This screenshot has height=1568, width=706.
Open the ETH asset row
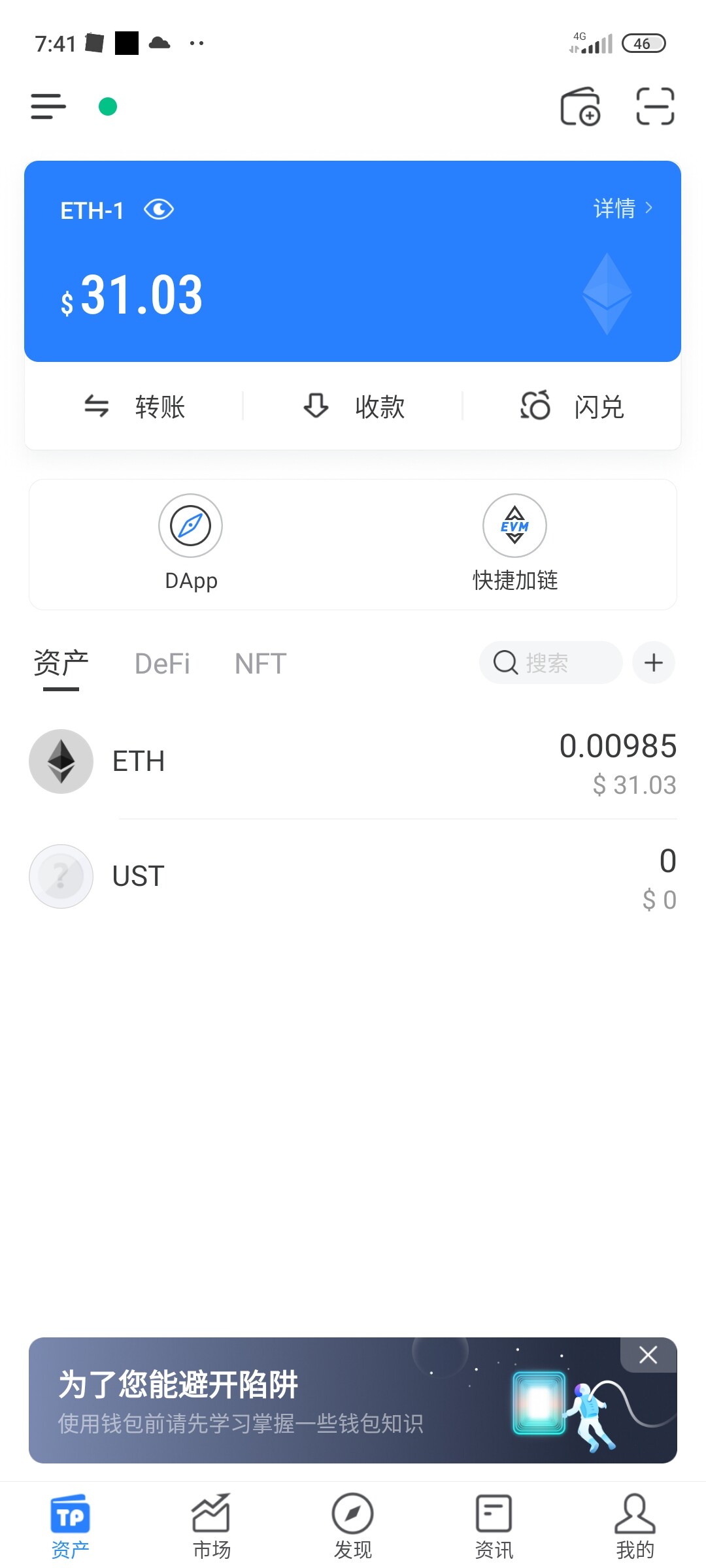[x=353, y=762]
